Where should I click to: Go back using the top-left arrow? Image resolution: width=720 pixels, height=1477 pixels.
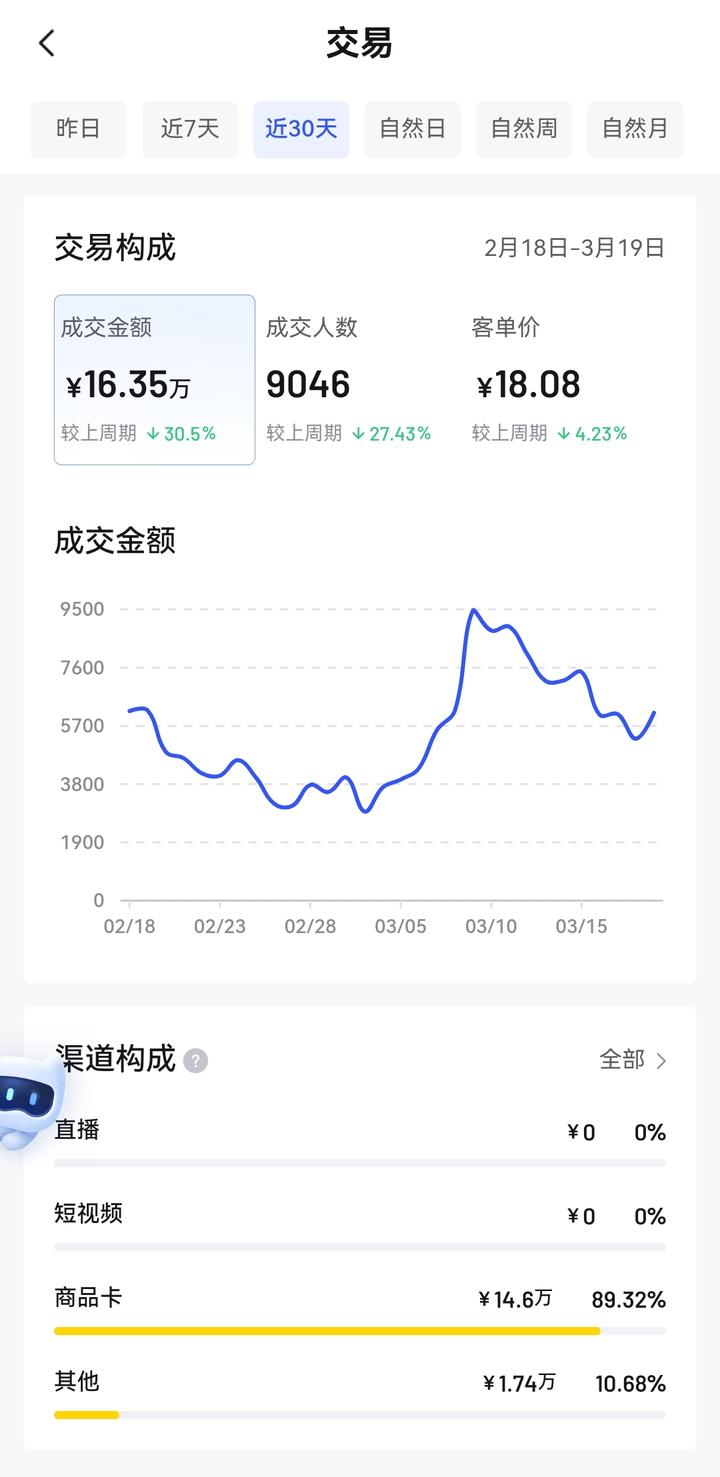tap(46, 43)
